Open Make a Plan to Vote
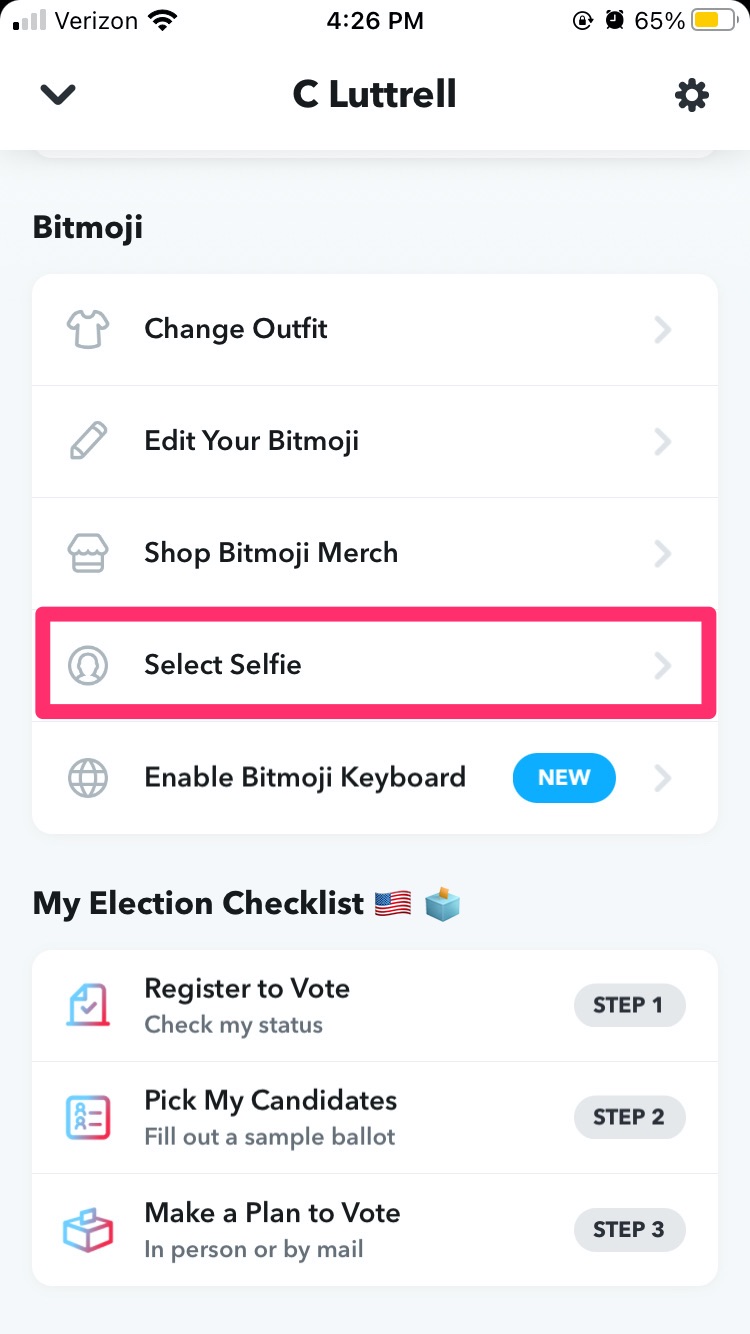This screenshot has width=750, height=1334. [x=375, y=1230]
